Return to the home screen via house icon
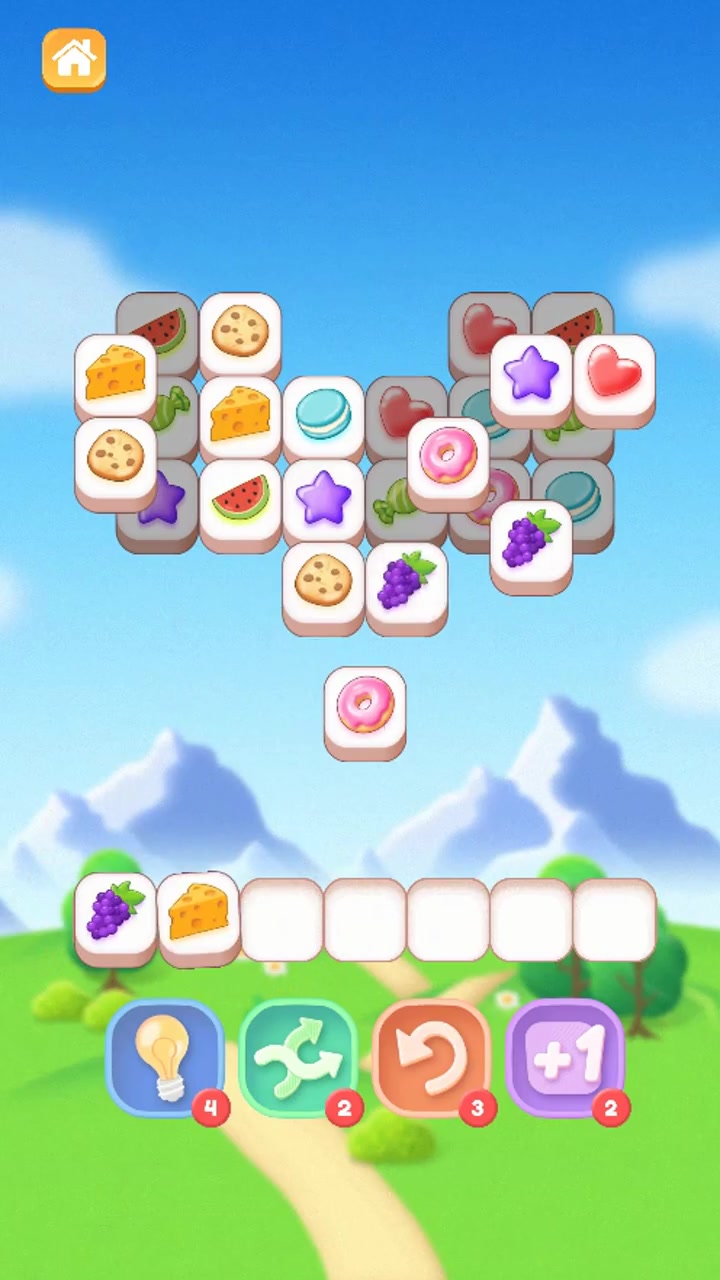 pos(73,59)
